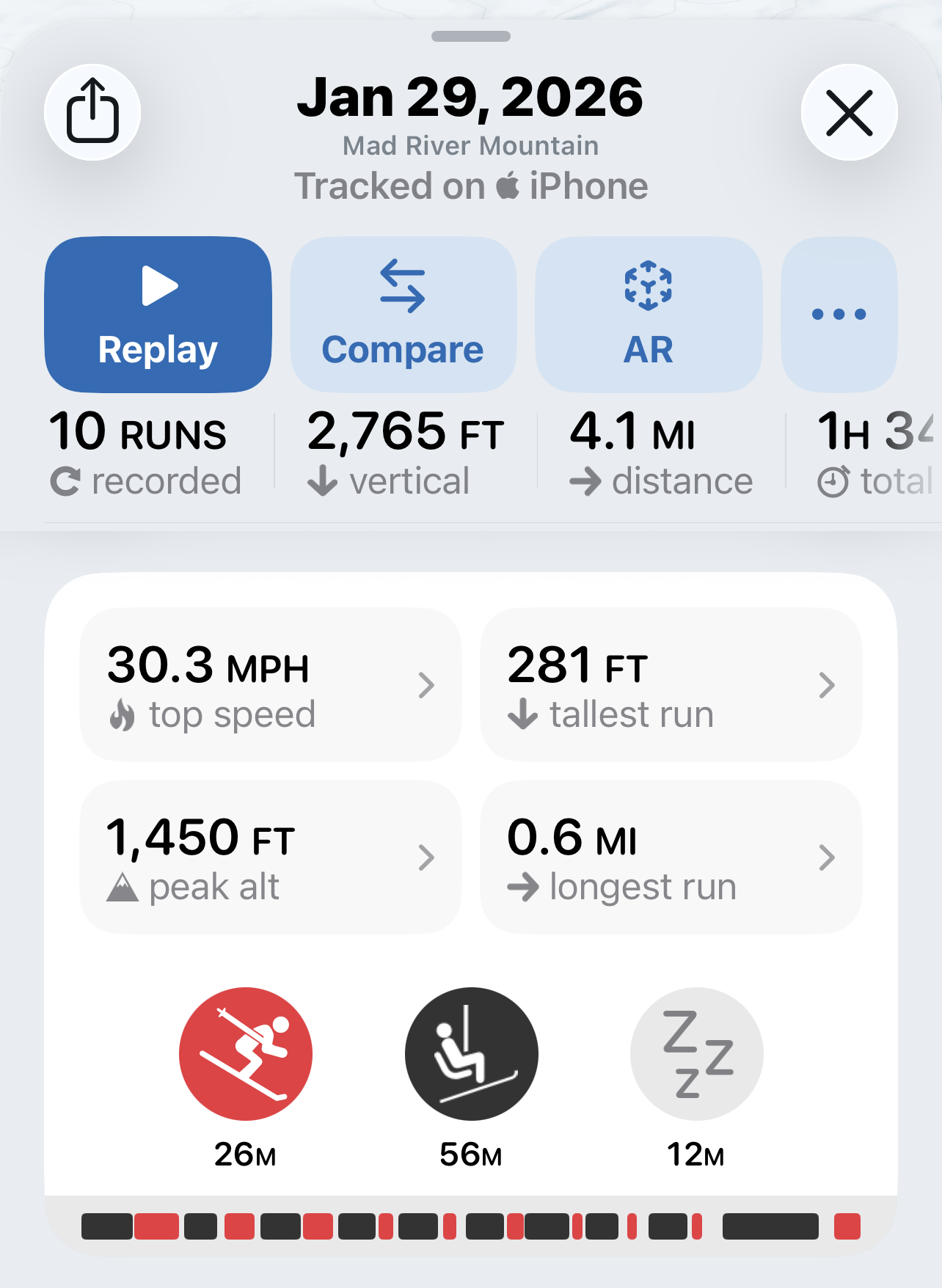This screenshot has width=942, height=1288.
Task: Open the Compare option
Action: pyautogui.click(x=403, y=315)
